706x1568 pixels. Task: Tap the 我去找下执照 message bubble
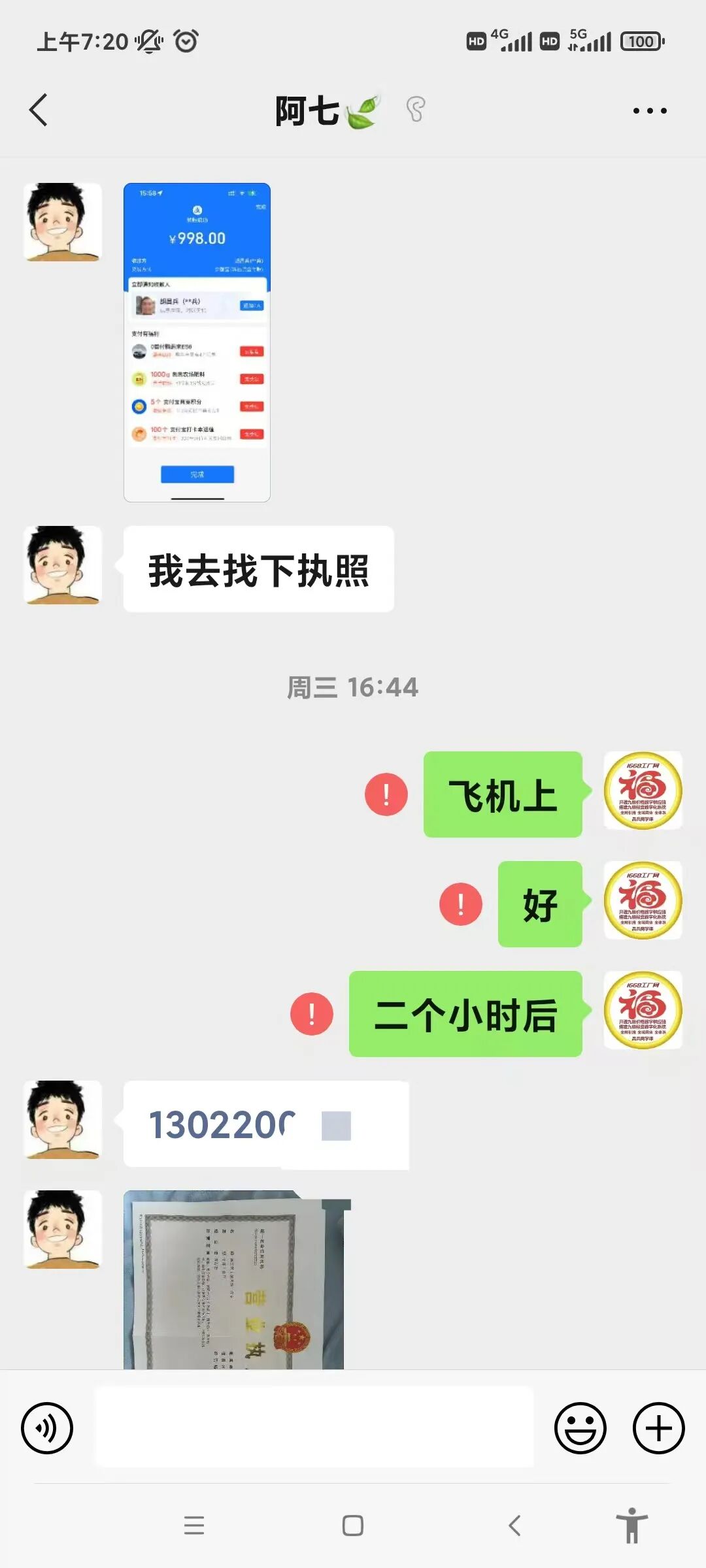point(258,568)
